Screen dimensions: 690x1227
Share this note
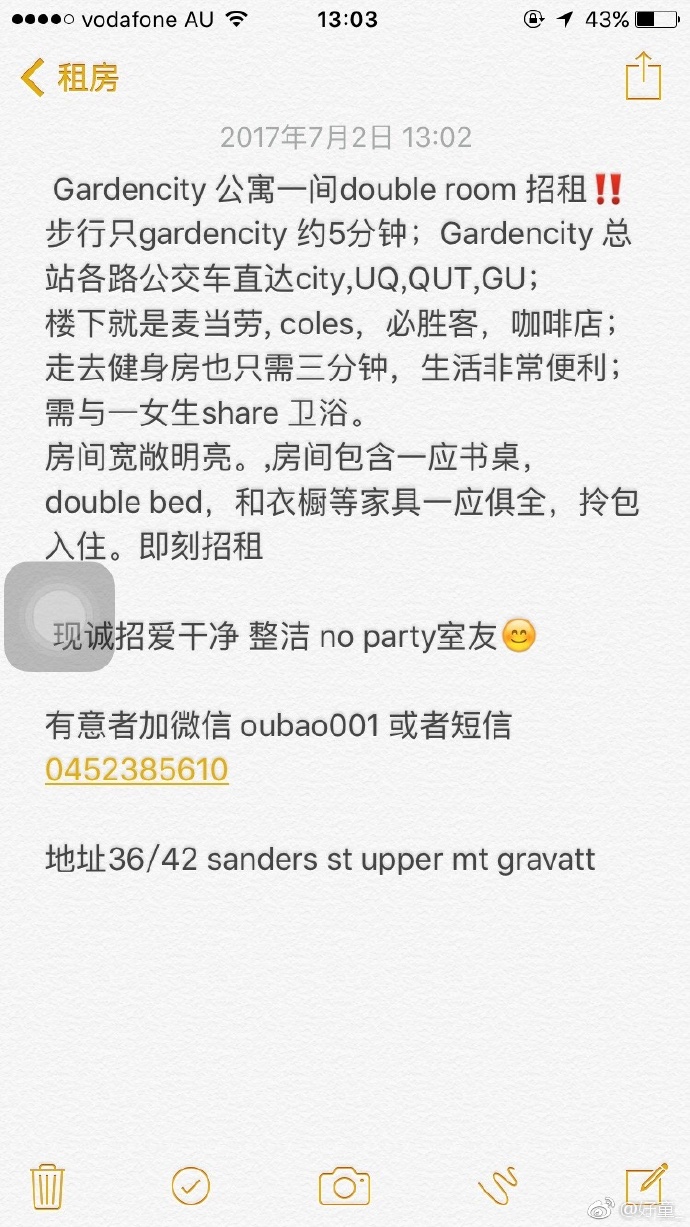point(643,75)
